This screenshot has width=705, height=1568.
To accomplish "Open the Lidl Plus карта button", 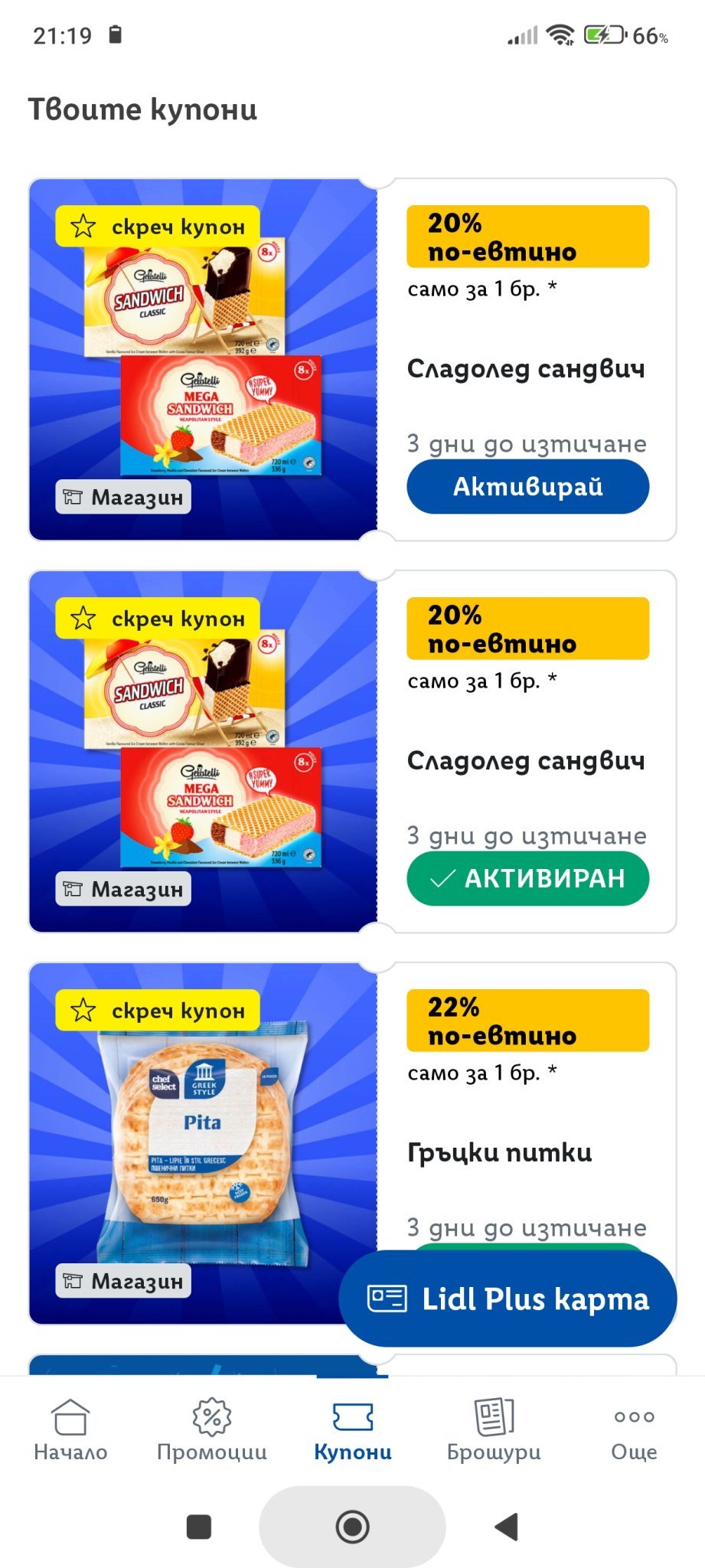I will [508, 1298].
